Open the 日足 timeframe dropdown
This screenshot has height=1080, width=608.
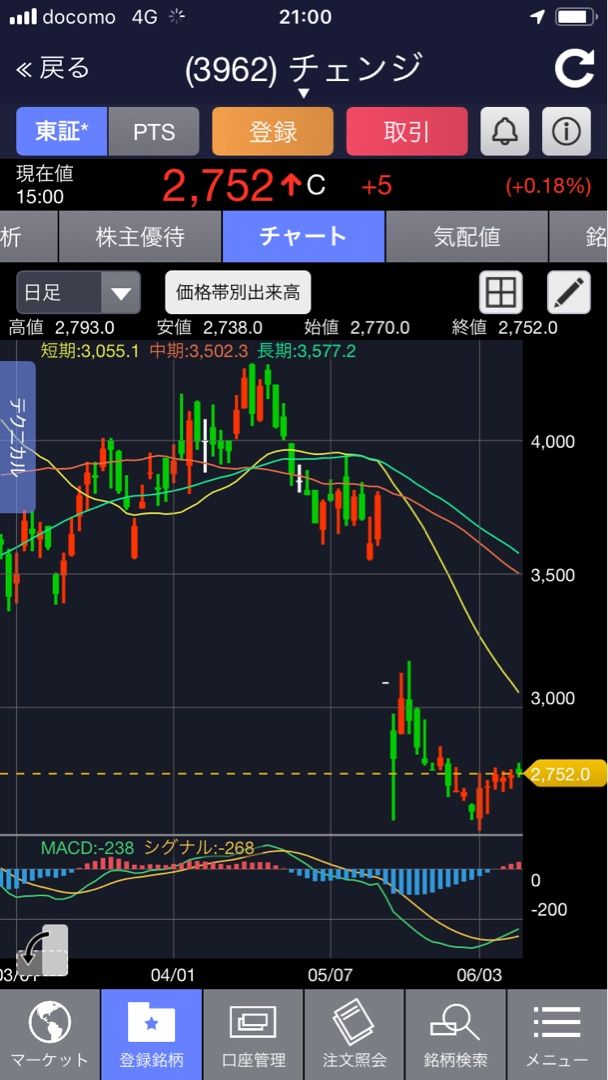(78, 293)
